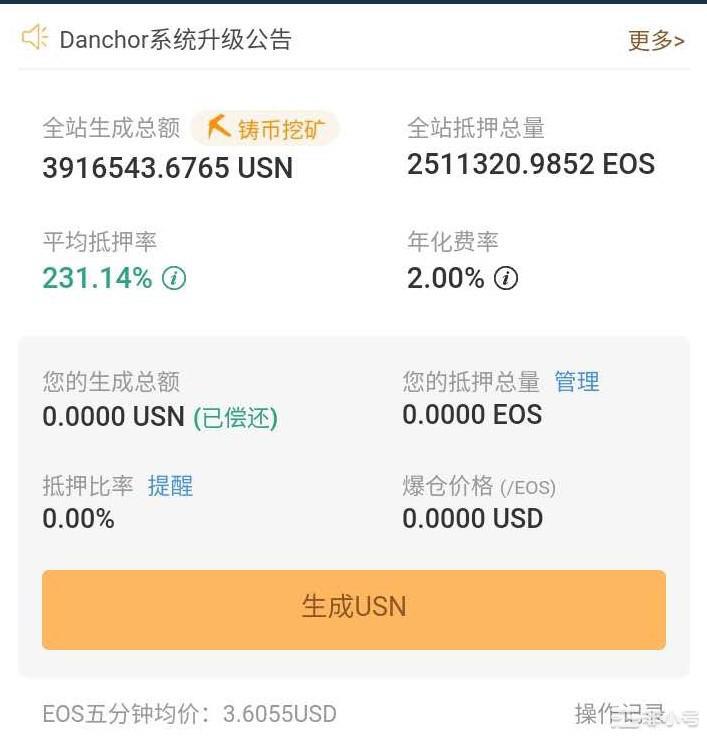Image resolution: width=707 pixels, height=737 pixels.
Task: Show info for 年化费率
Action: pos(506,278)
